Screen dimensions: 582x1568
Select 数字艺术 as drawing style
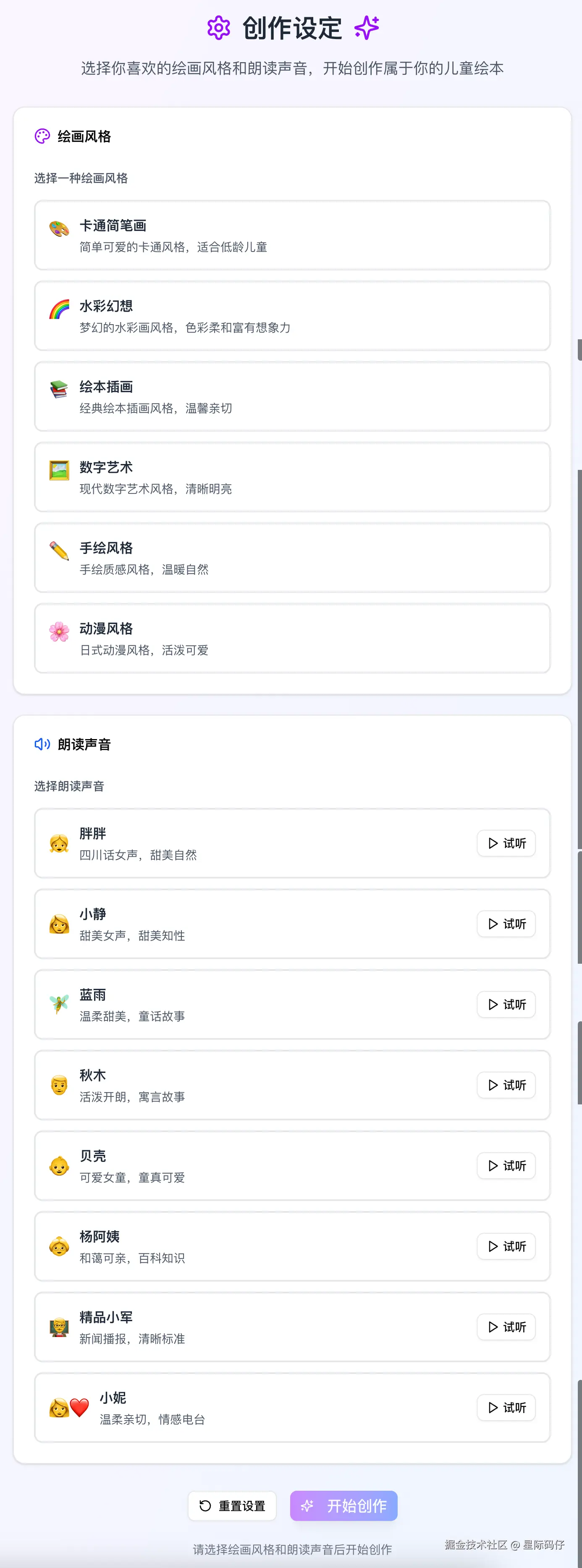coord(292,477)
